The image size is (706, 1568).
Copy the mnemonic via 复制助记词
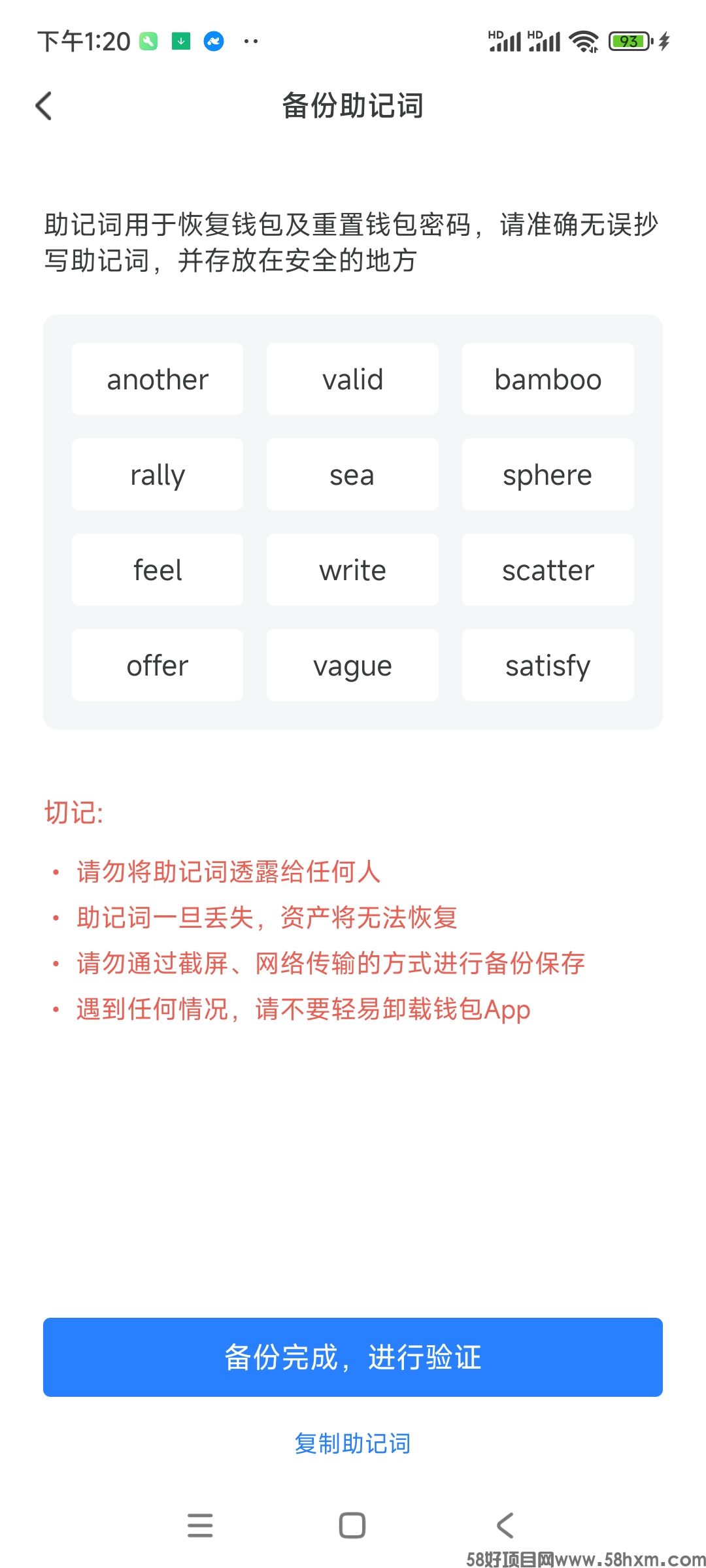(x=353, y=1443)
